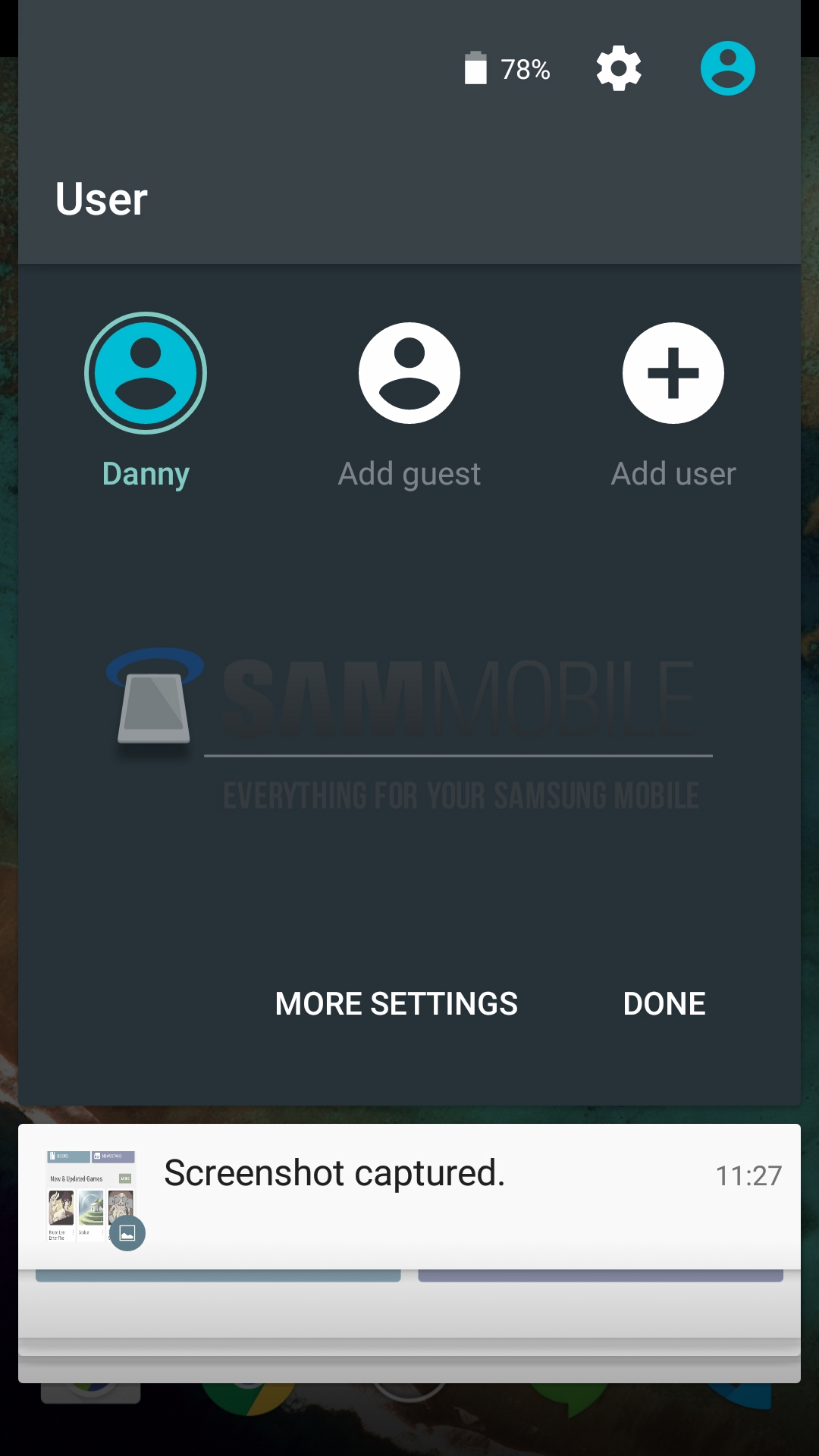819x1456 pixels.
Task: Tap the user avatar in the header
Action: coord(727,69)
